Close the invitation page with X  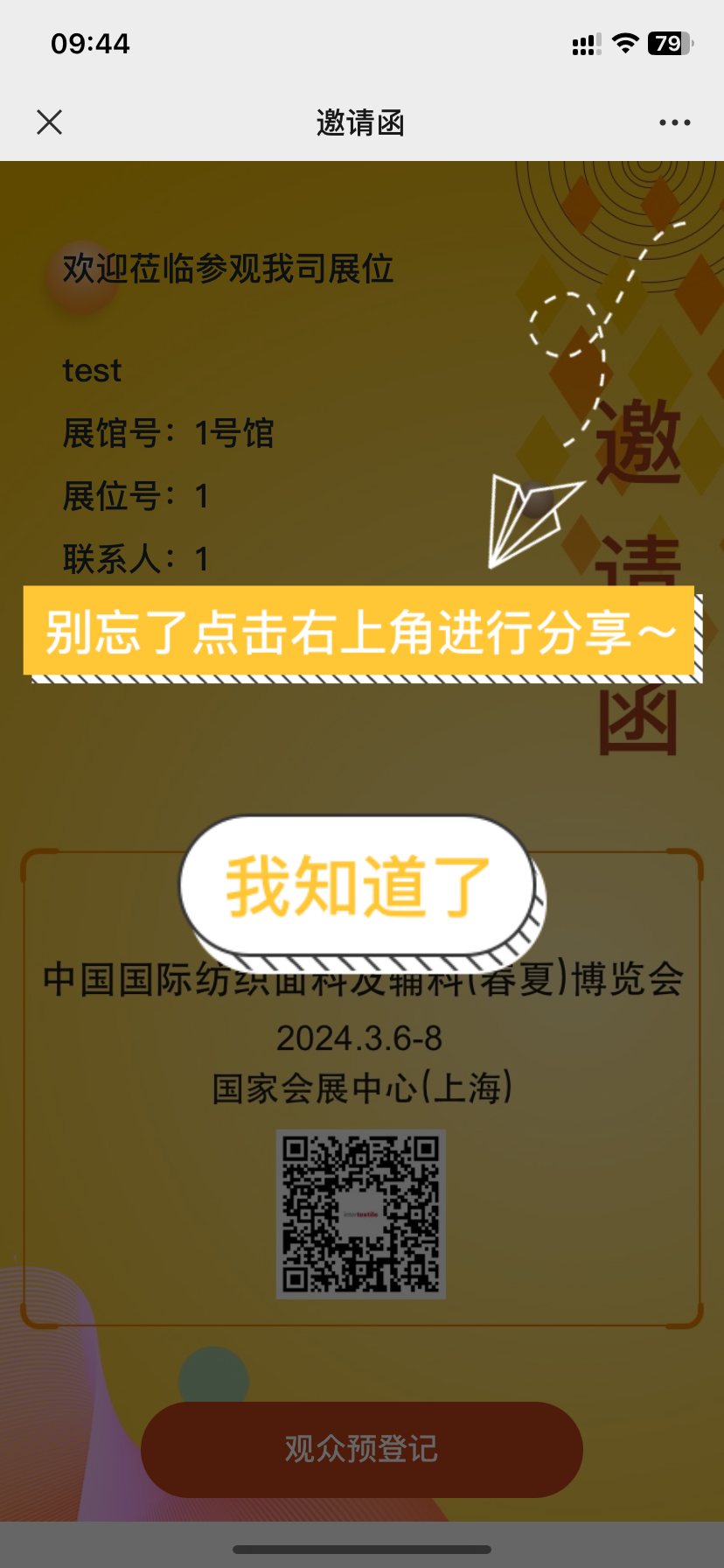tap(50, 122)
